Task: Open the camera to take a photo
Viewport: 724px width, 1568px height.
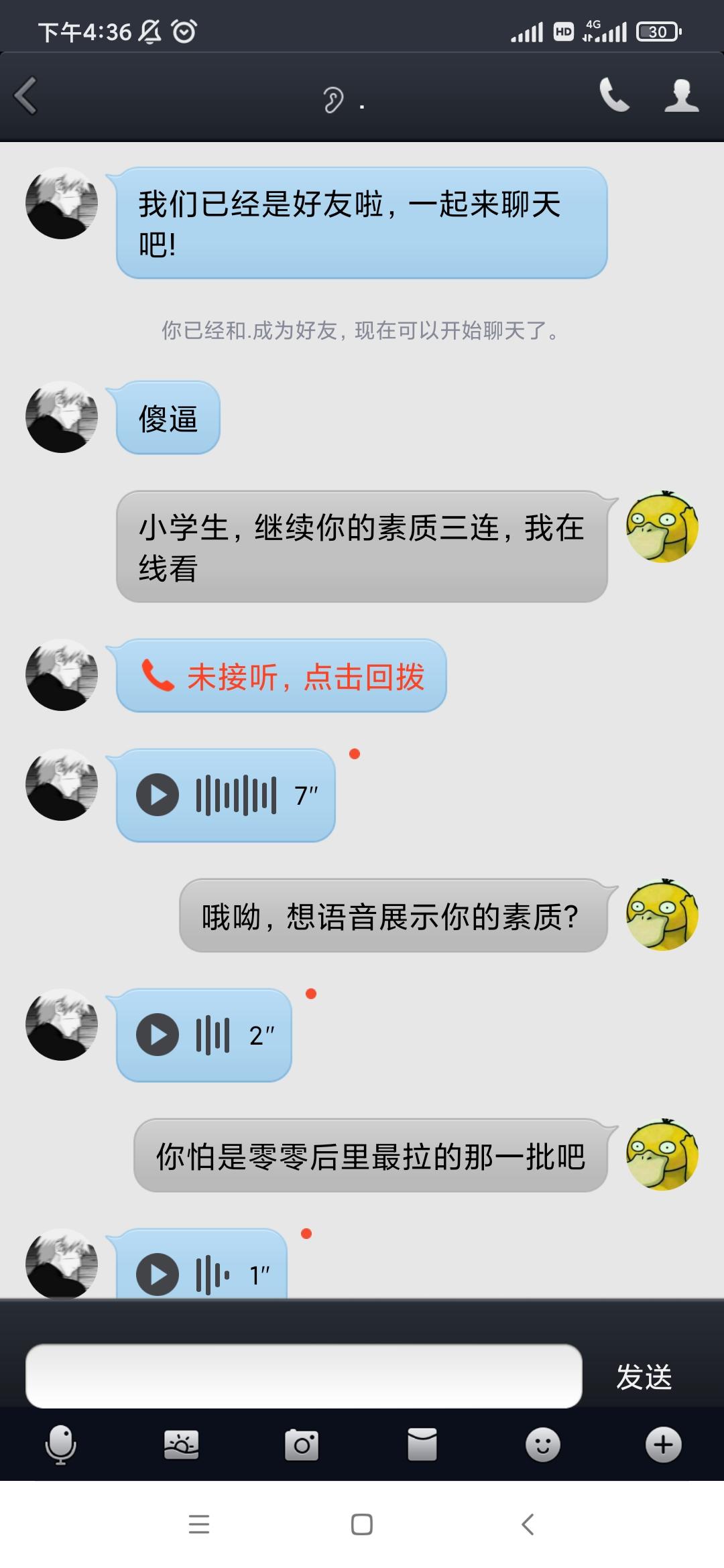Action: click(302, 1445)
